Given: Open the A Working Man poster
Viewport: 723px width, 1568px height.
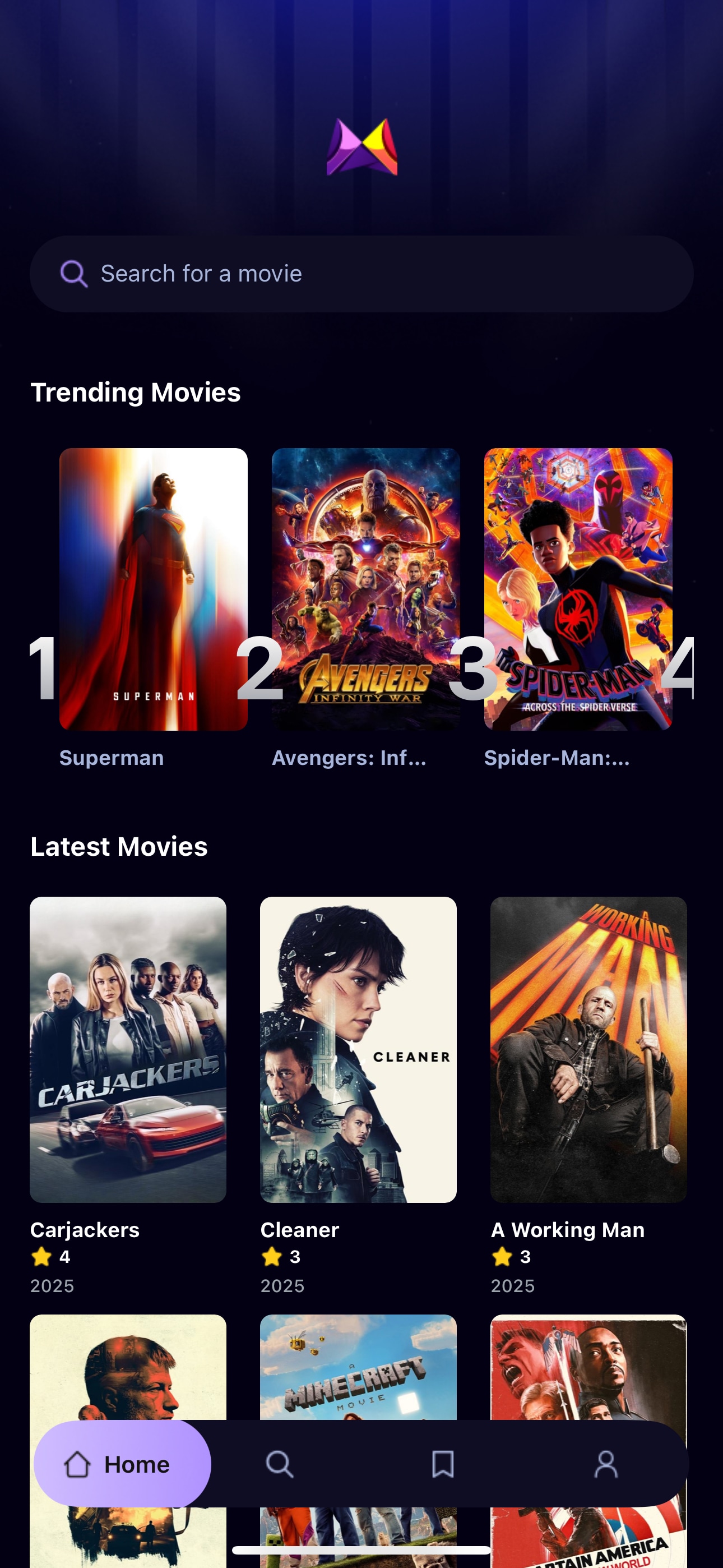Looking at the screenshot, I should pos(588,1053).
